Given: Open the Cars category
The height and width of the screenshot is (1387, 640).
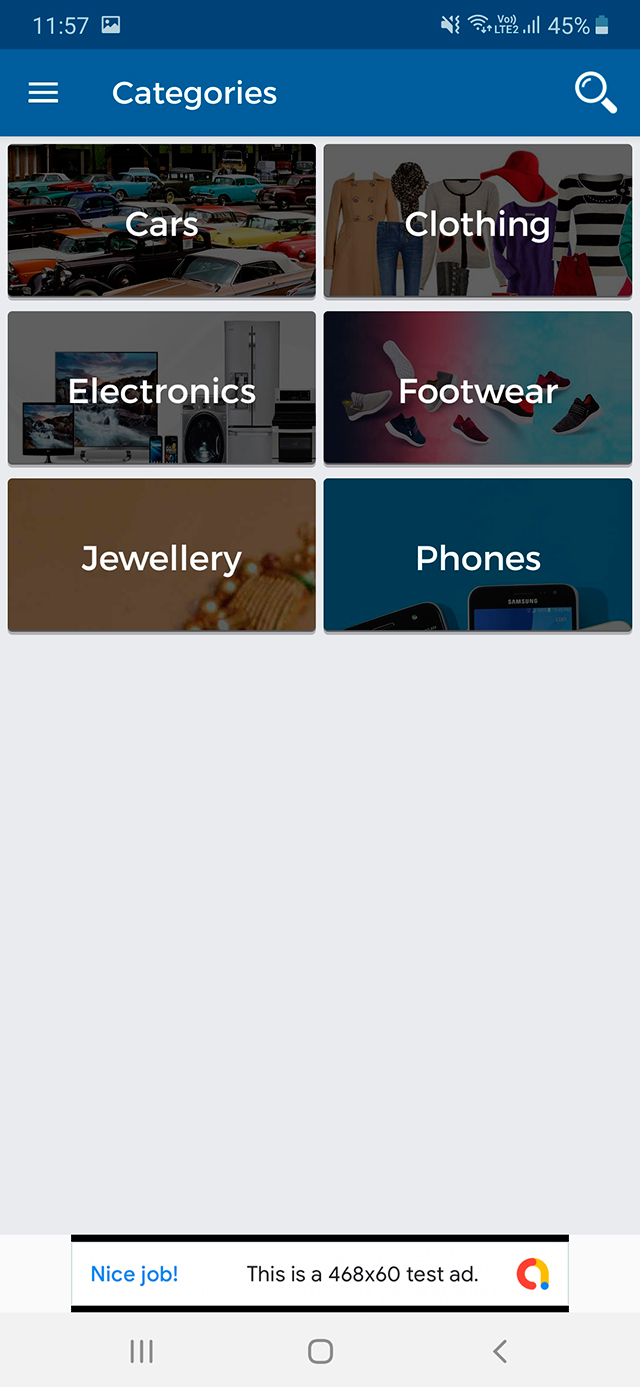Looking at the screenshot, I should [162, 221].
